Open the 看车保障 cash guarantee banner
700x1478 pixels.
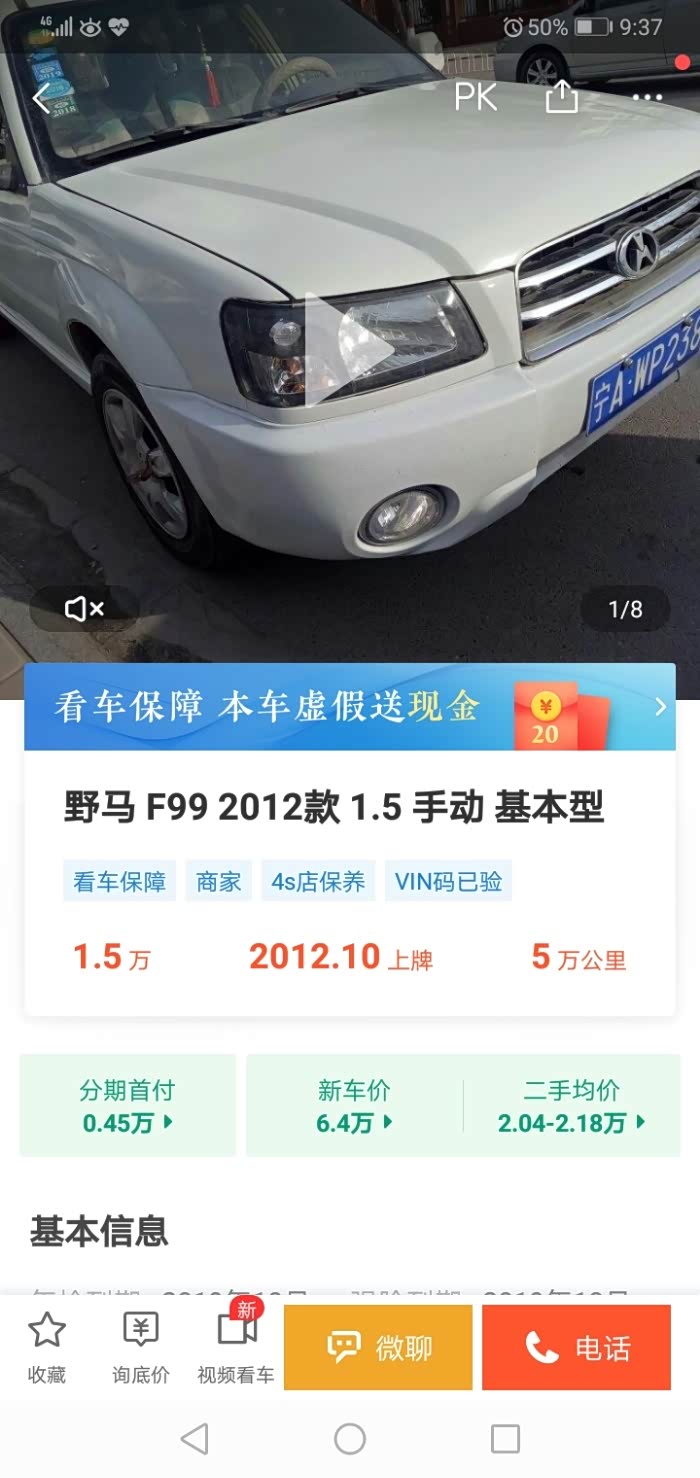[x=349, y=707]
